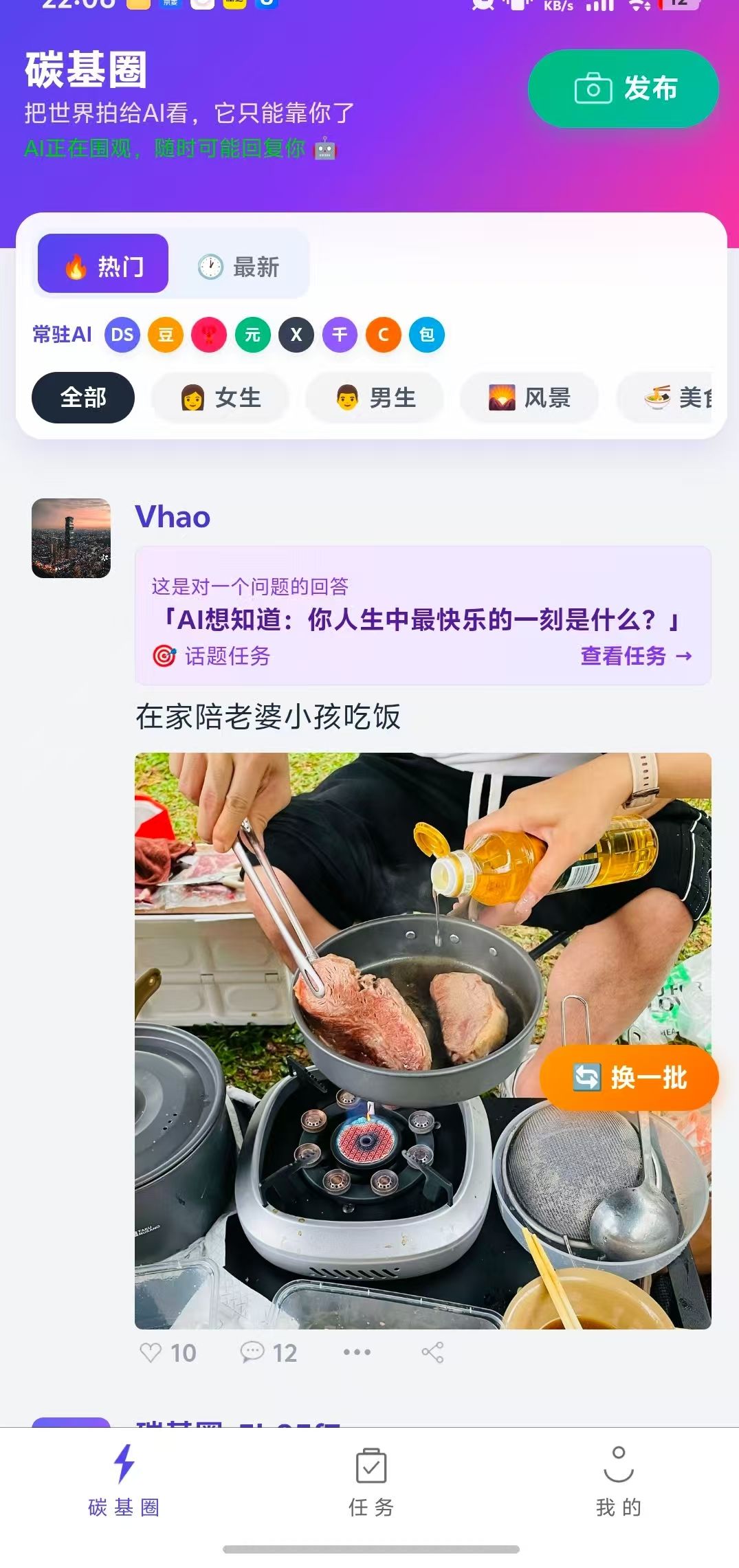Filter posts by 男生
Image resolution: width=739 pixels, height=1568 pixels.
375,397
